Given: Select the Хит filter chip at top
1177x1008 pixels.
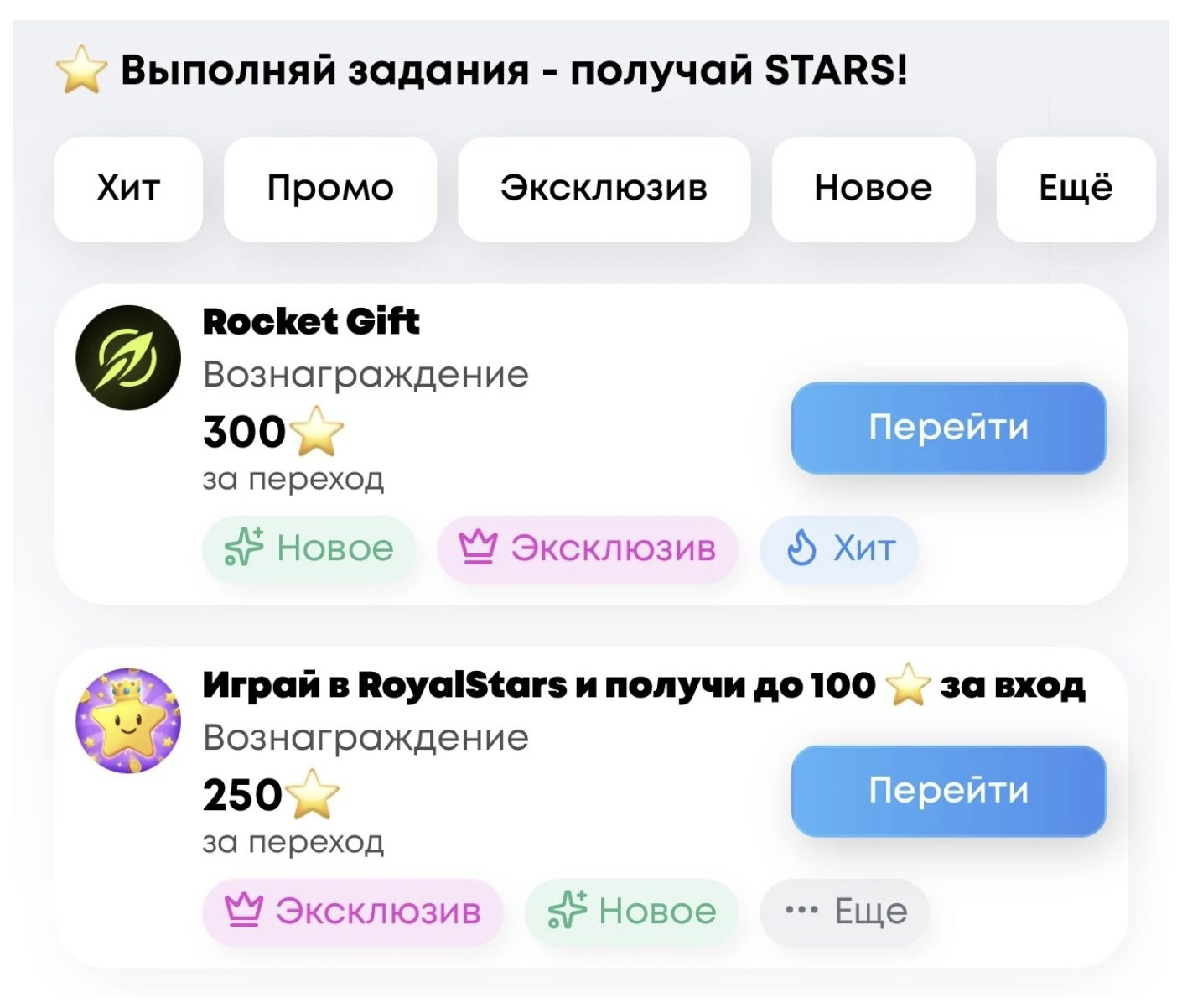Looking at the screenshot, I should [128, 189].
